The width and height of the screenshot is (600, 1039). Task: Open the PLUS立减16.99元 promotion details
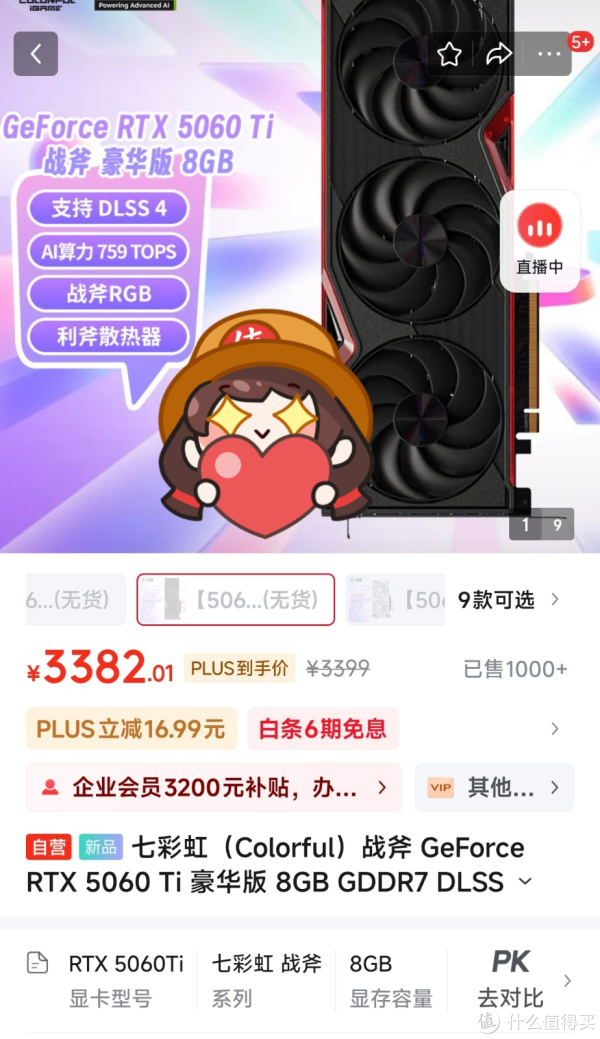(131, 729)
